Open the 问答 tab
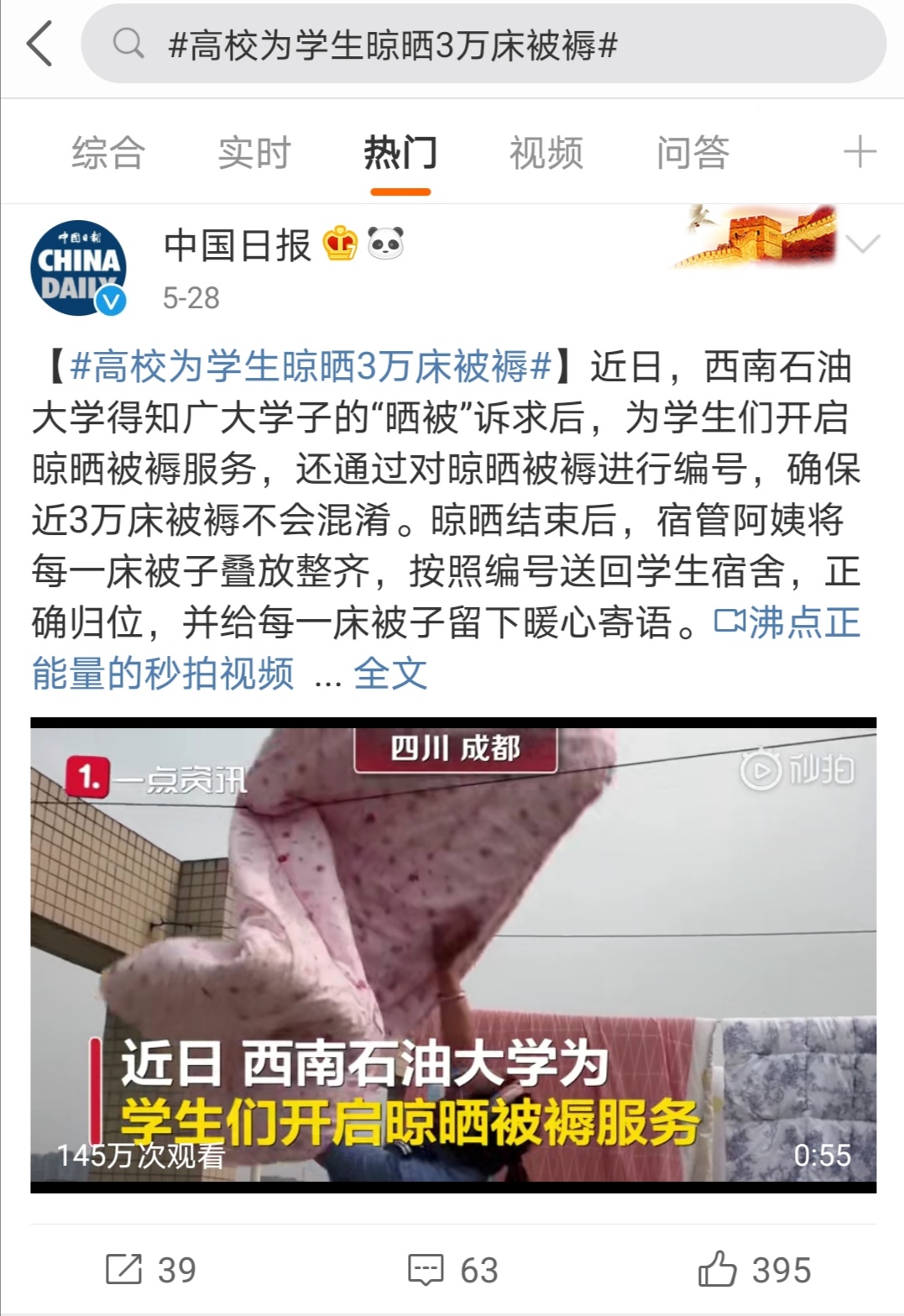This screenshot has width=904, height=1316. [x=692, y=153]
